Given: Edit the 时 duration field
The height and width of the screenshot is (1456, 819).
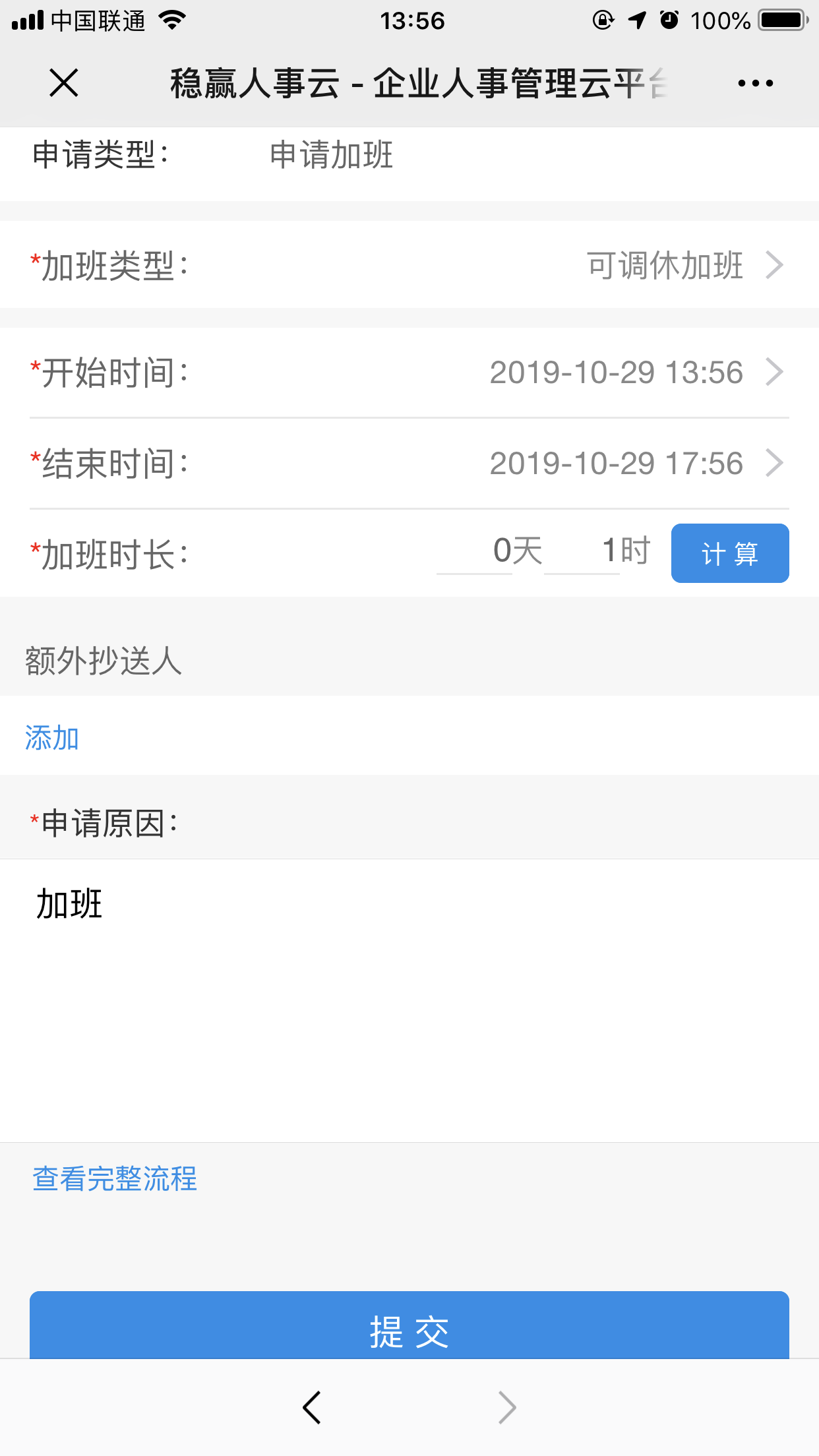Looking at the screenshot, I should pos(582,552).
